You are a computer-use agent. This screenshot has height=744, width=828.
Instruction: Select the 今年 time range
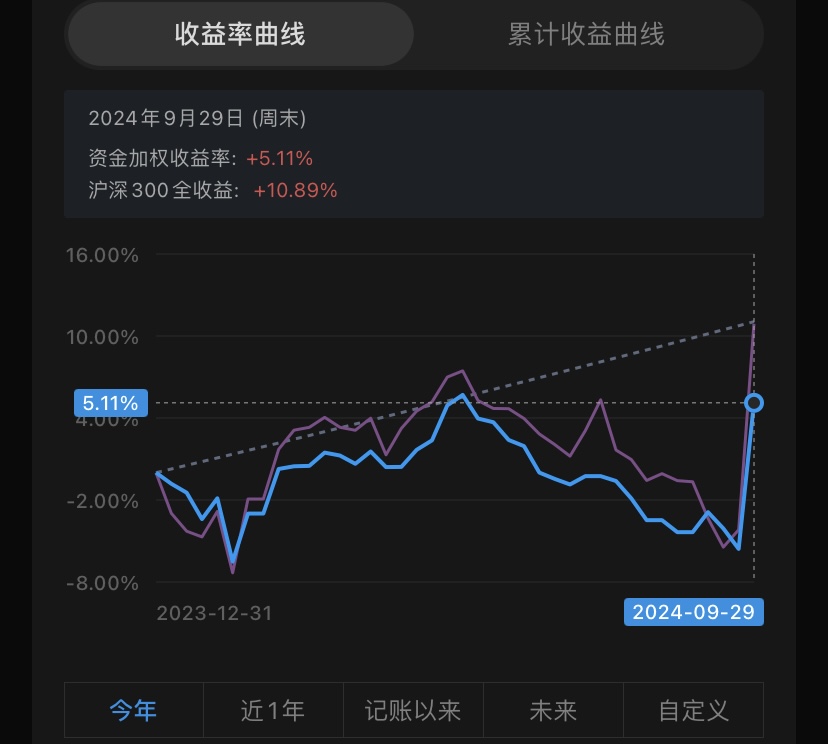(x=134, y=711)
